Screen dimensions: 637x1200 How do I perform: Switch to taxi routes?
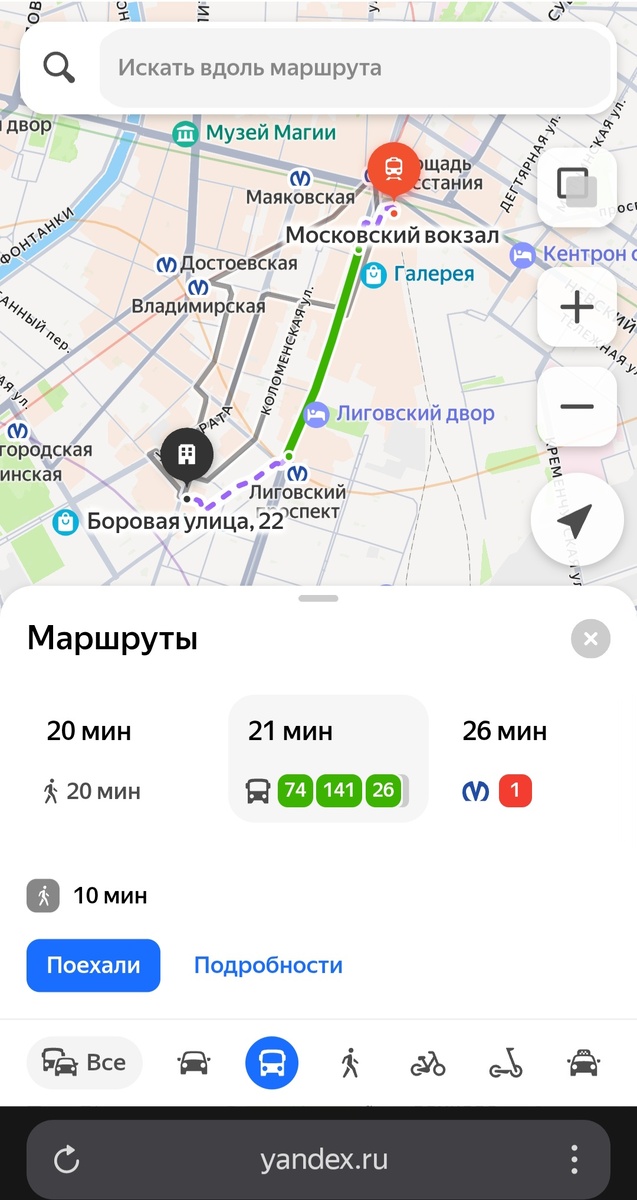tap(583, 1063)
